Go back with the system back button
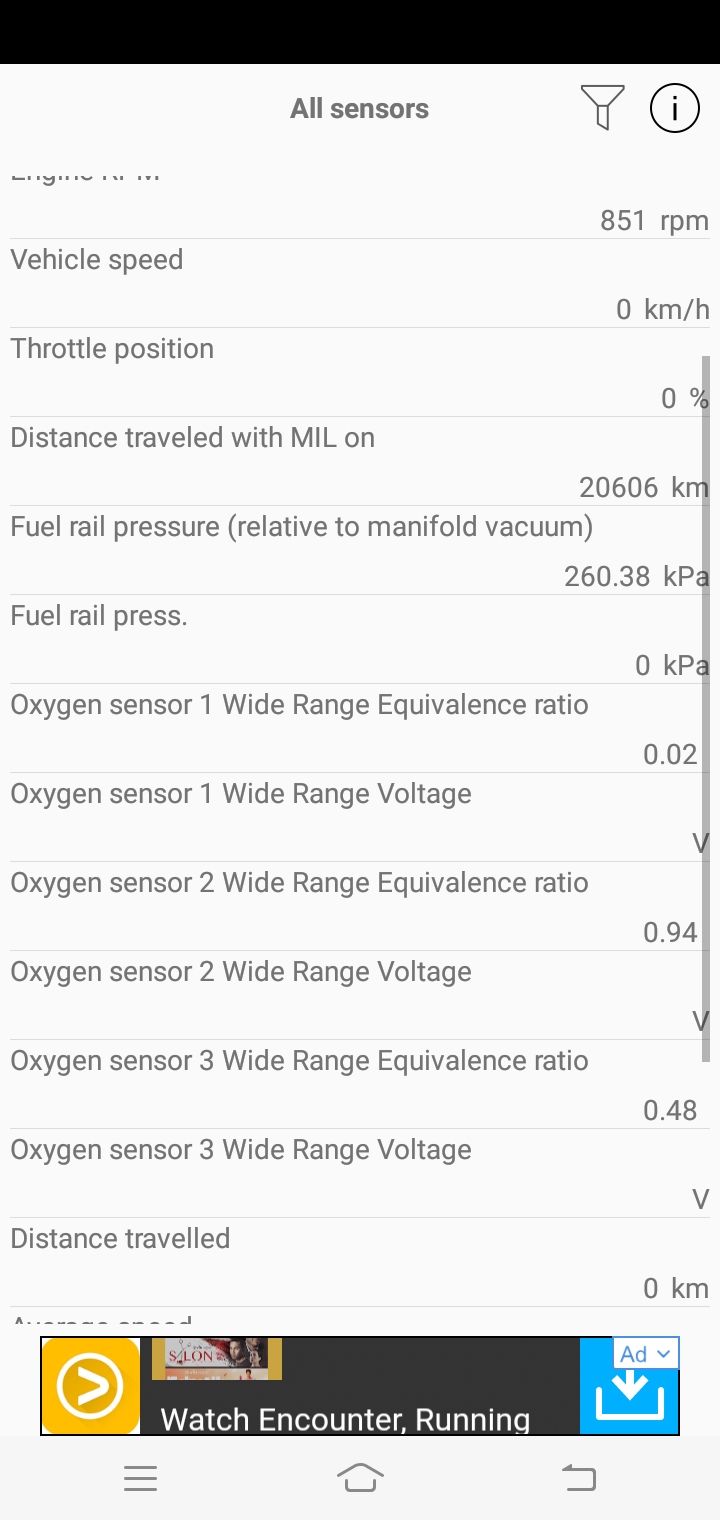720x1520 pixels. click(x=579, y=1478)
